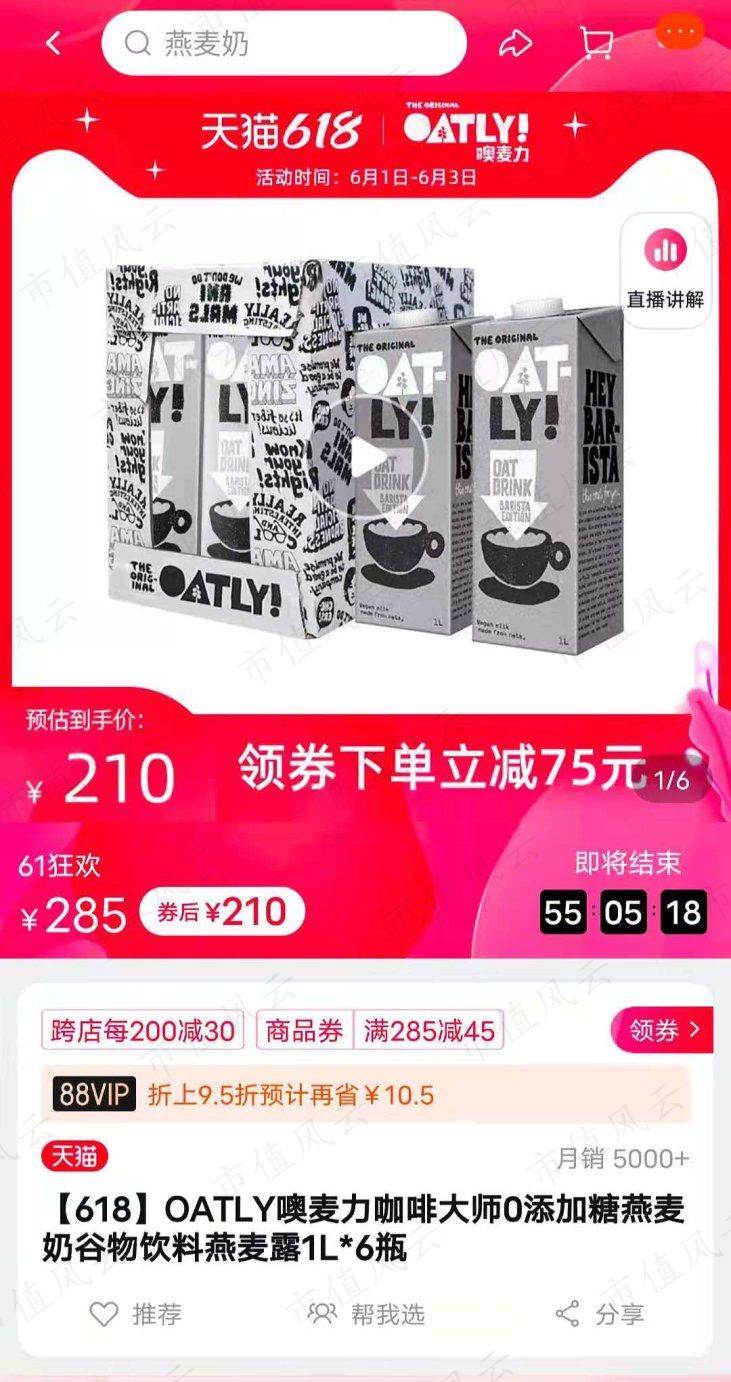This screenshot has width=731, height=1382.
Task: Open the search box showing 燕麦奶
Action: click(x=284, y=43)
